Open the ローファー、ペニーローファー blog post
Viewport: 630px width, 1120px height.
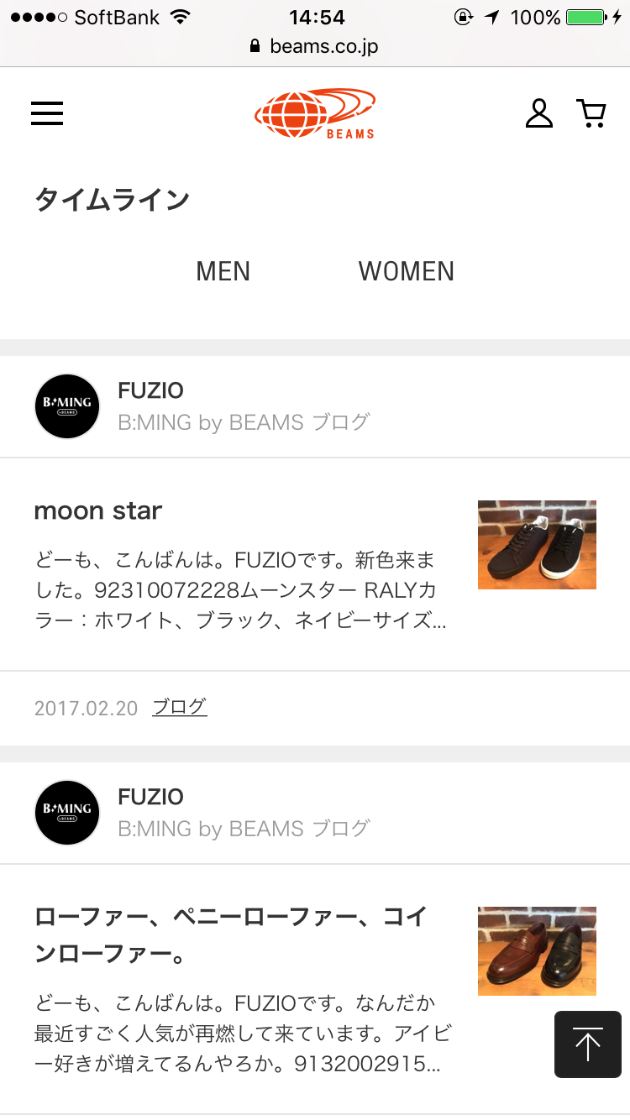230,935
